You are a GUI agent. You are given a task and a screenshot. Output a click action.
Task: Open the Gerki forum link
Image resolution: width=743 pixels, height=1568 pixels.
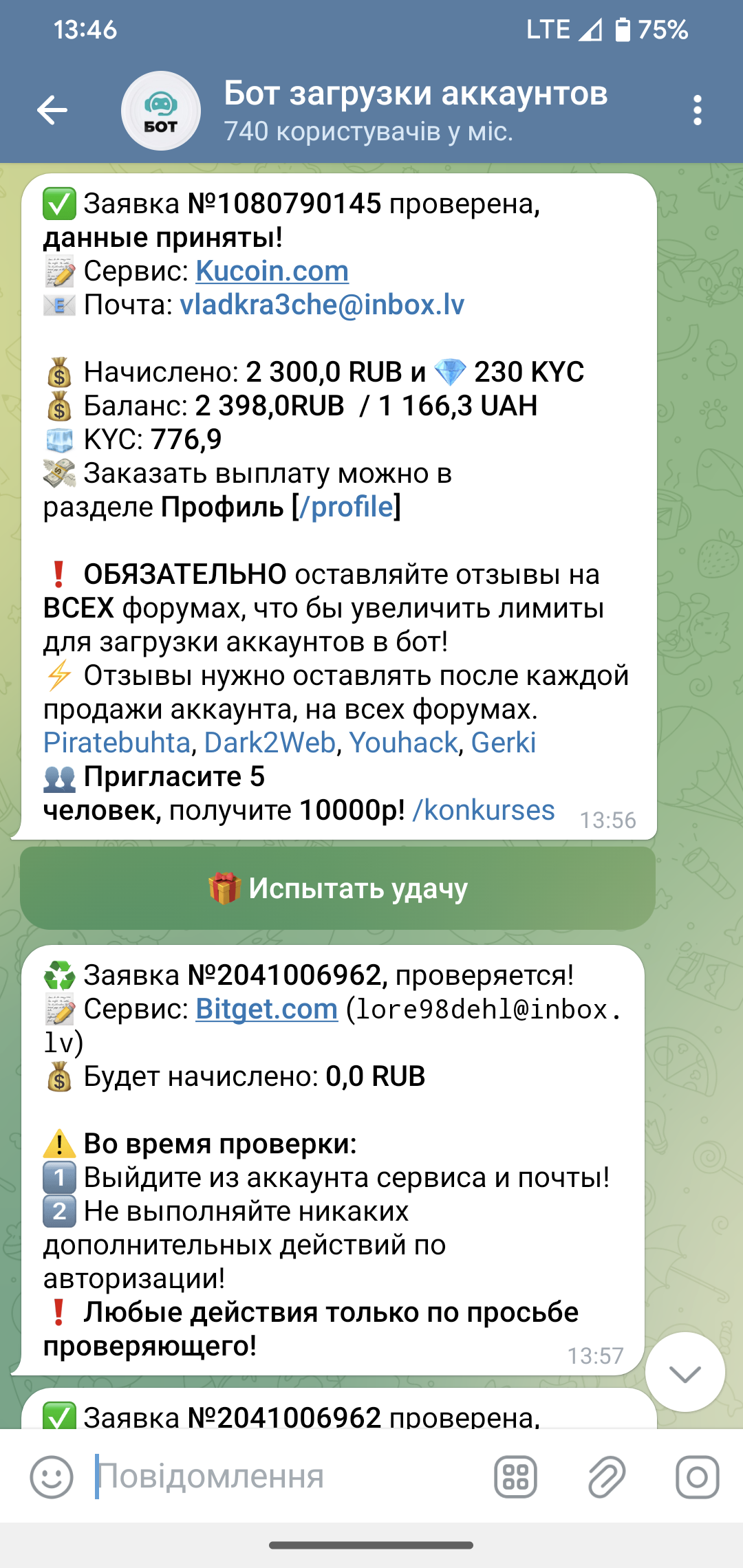pyautogui.click(x=503, y=743)
